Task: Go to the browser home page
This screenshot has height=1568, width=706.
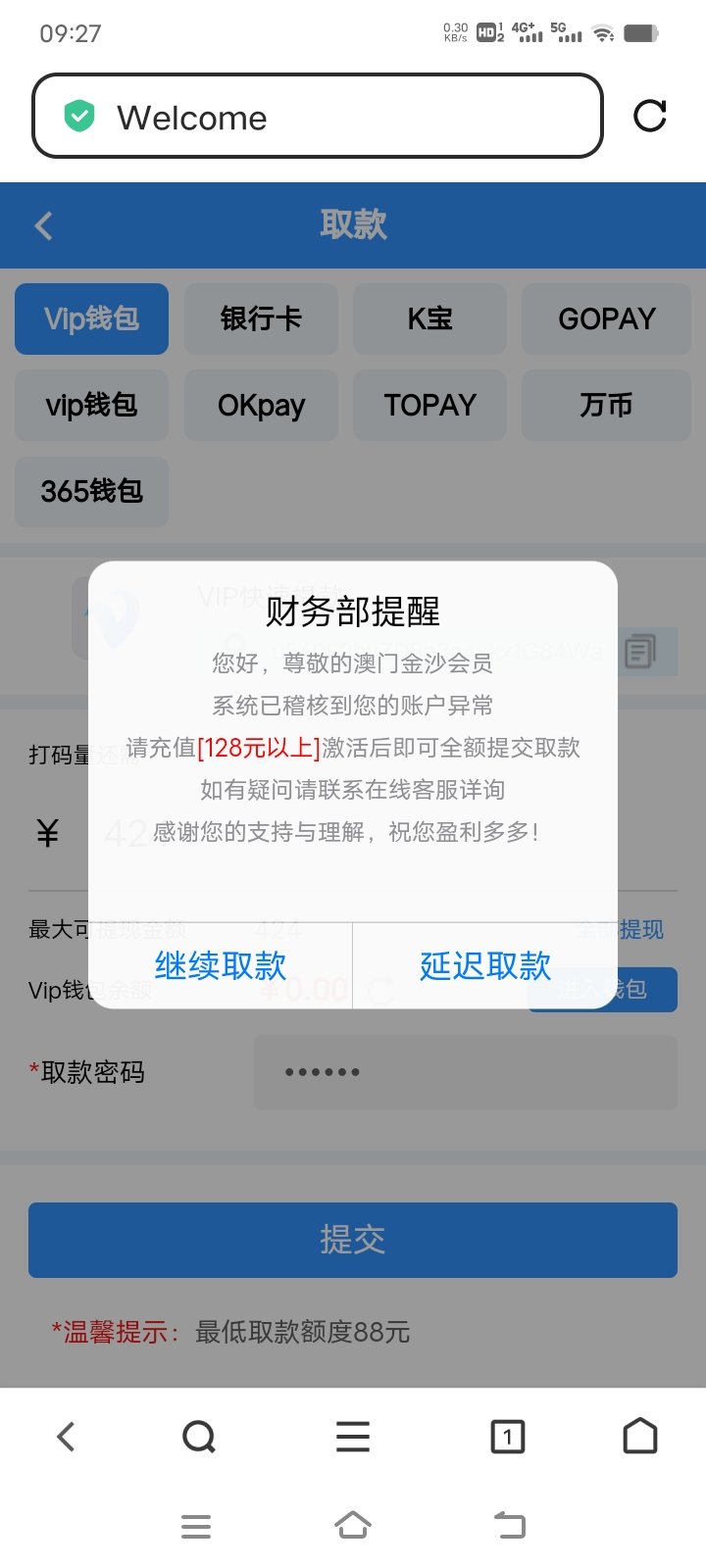Action: point(640,1437)
